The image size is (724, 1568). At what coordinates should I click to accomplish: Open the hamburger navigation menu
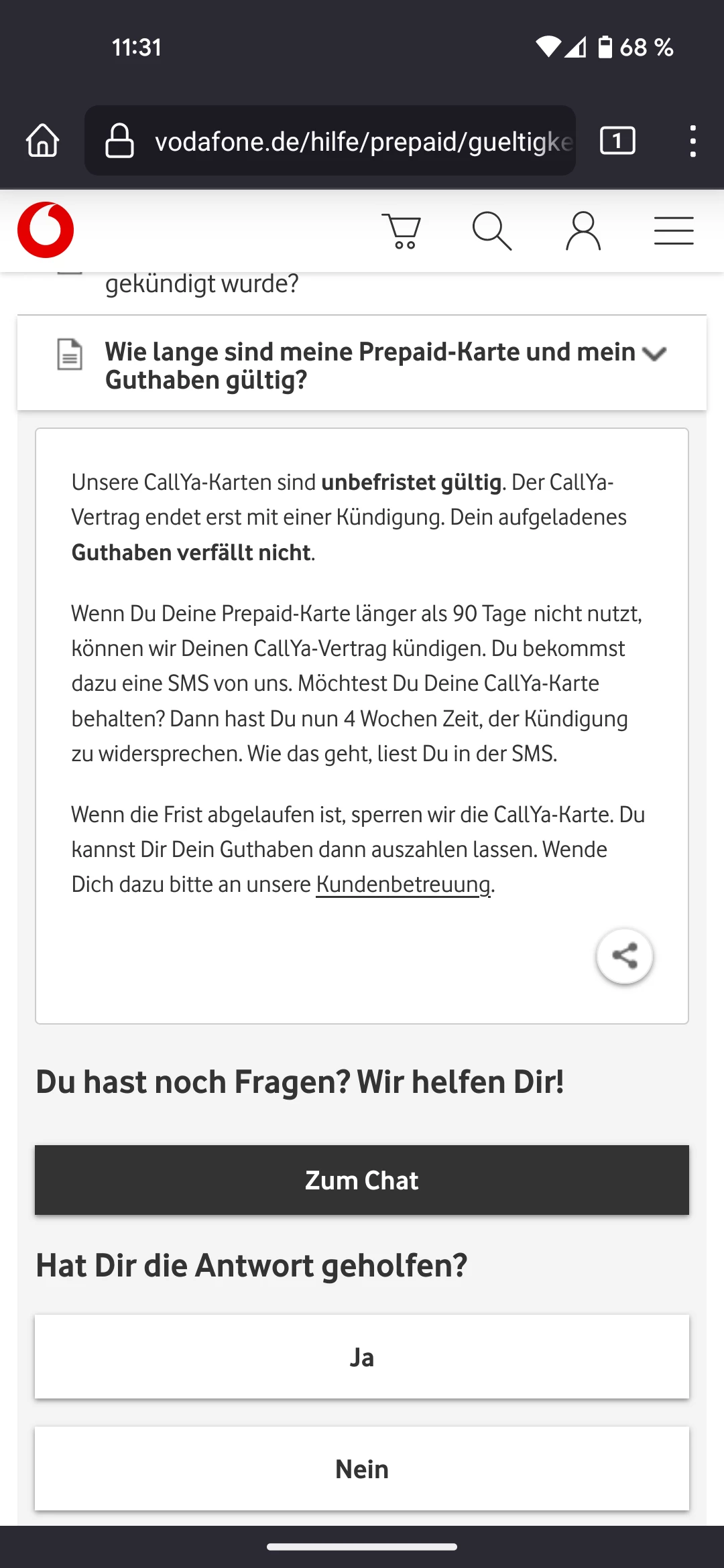coord(674,231)
